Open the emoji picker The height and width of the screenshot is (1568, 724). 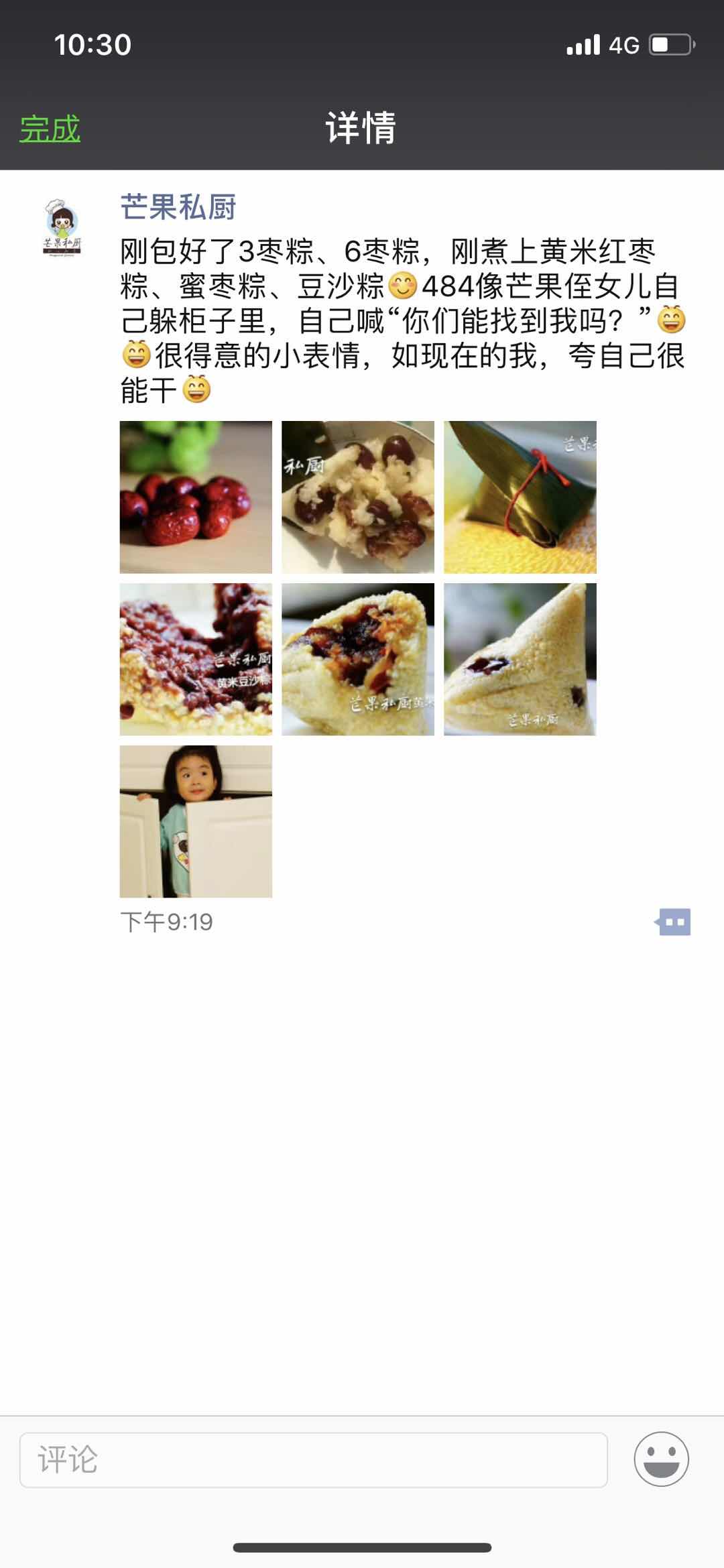click(x=661, y=1459)
